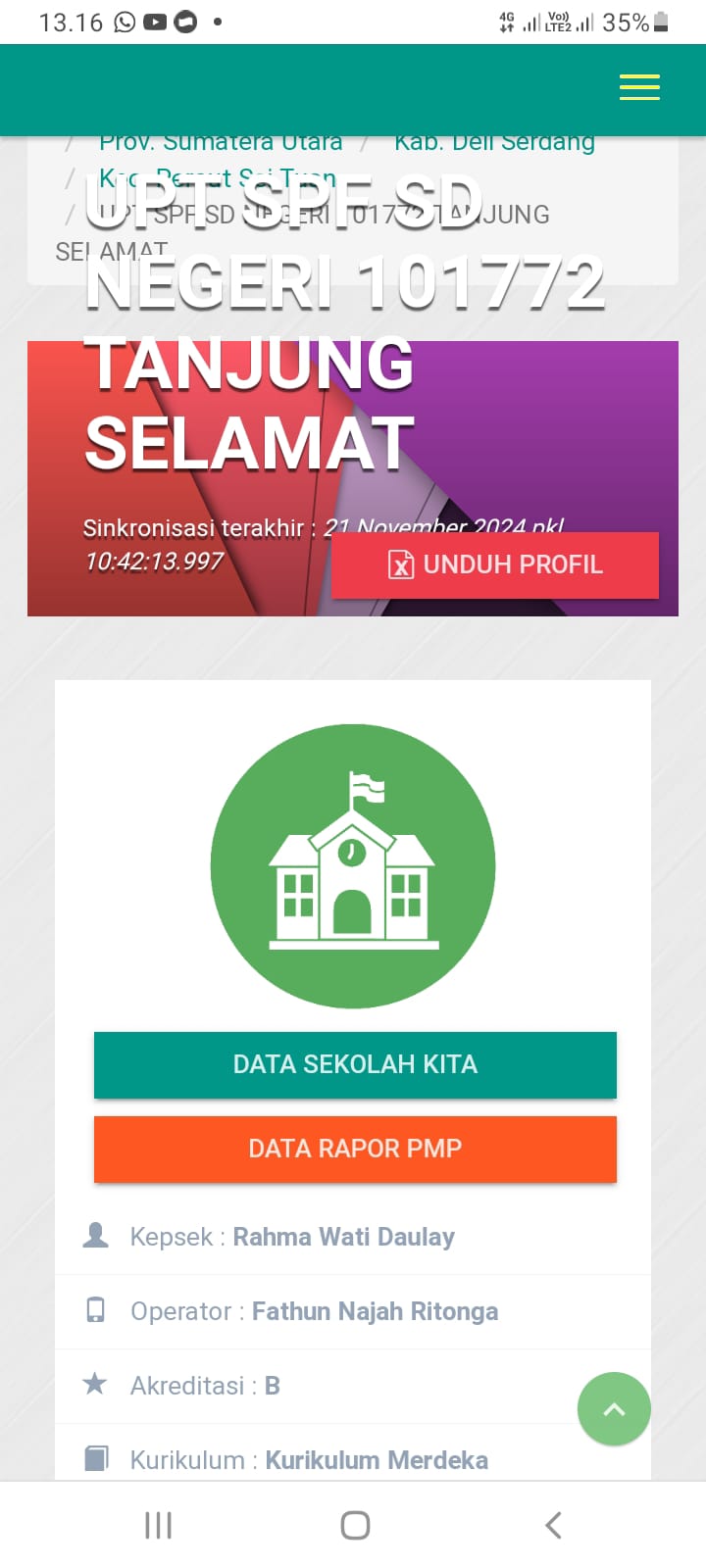Open the Prov. Sumatera Utara breadcrumb link
The image size is (706, 1568).
point(221,143)
